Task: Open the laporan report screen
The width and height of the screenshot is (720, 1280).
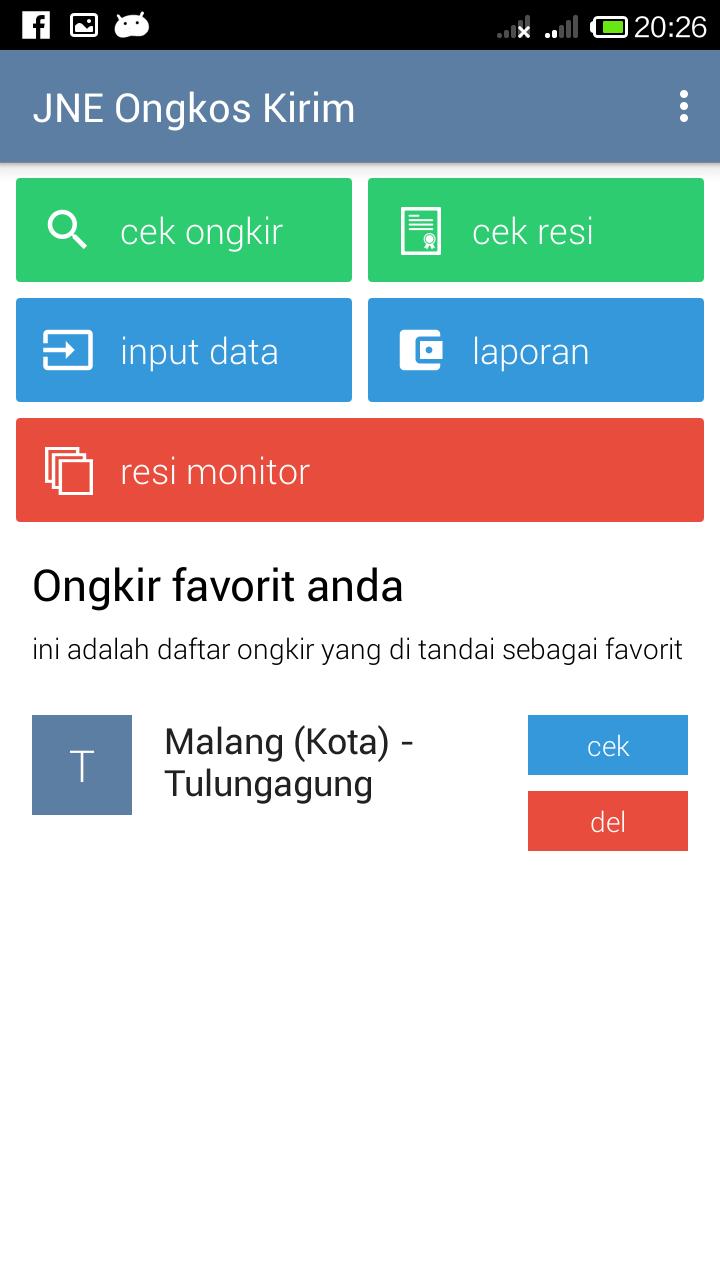Action: pyautogui.click(x=536, y=350)
